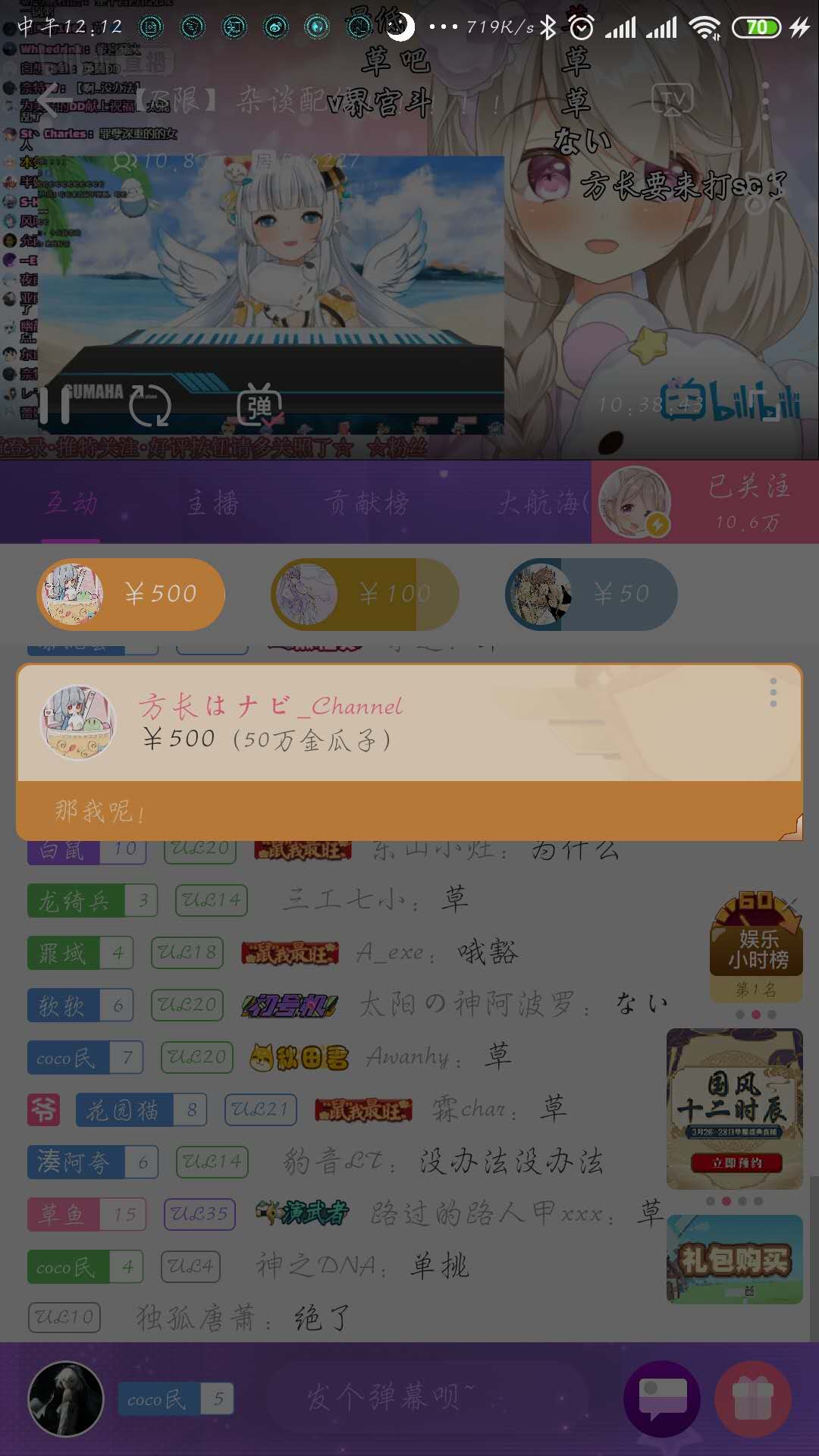This screenshot has height=1456, width=819.
Task: Select the ￥50 super chat chip
Action: pos(591,594)
